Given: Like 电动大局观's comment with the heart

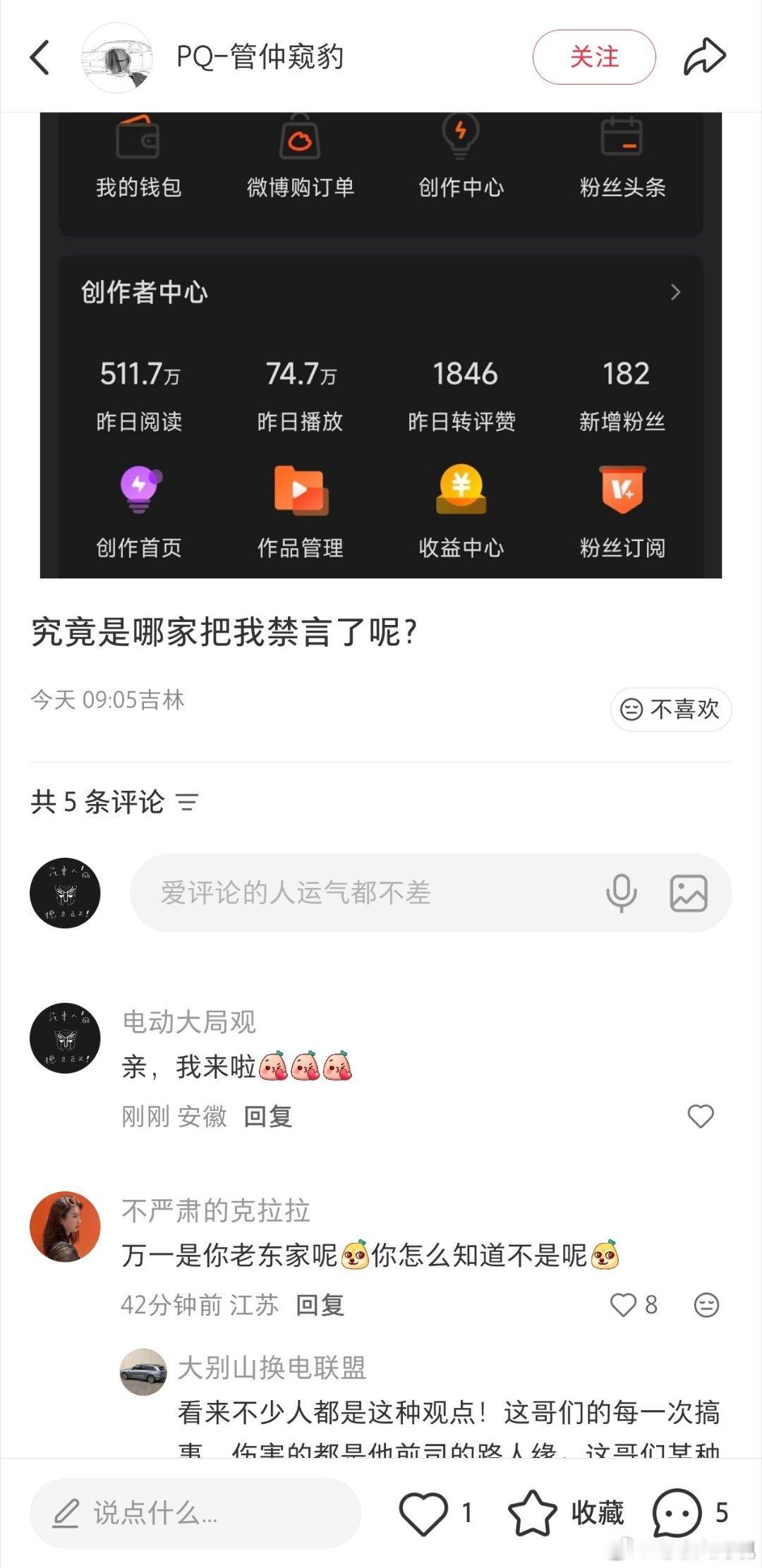Looking at the screenshot, I should (x=701, y=1115).
